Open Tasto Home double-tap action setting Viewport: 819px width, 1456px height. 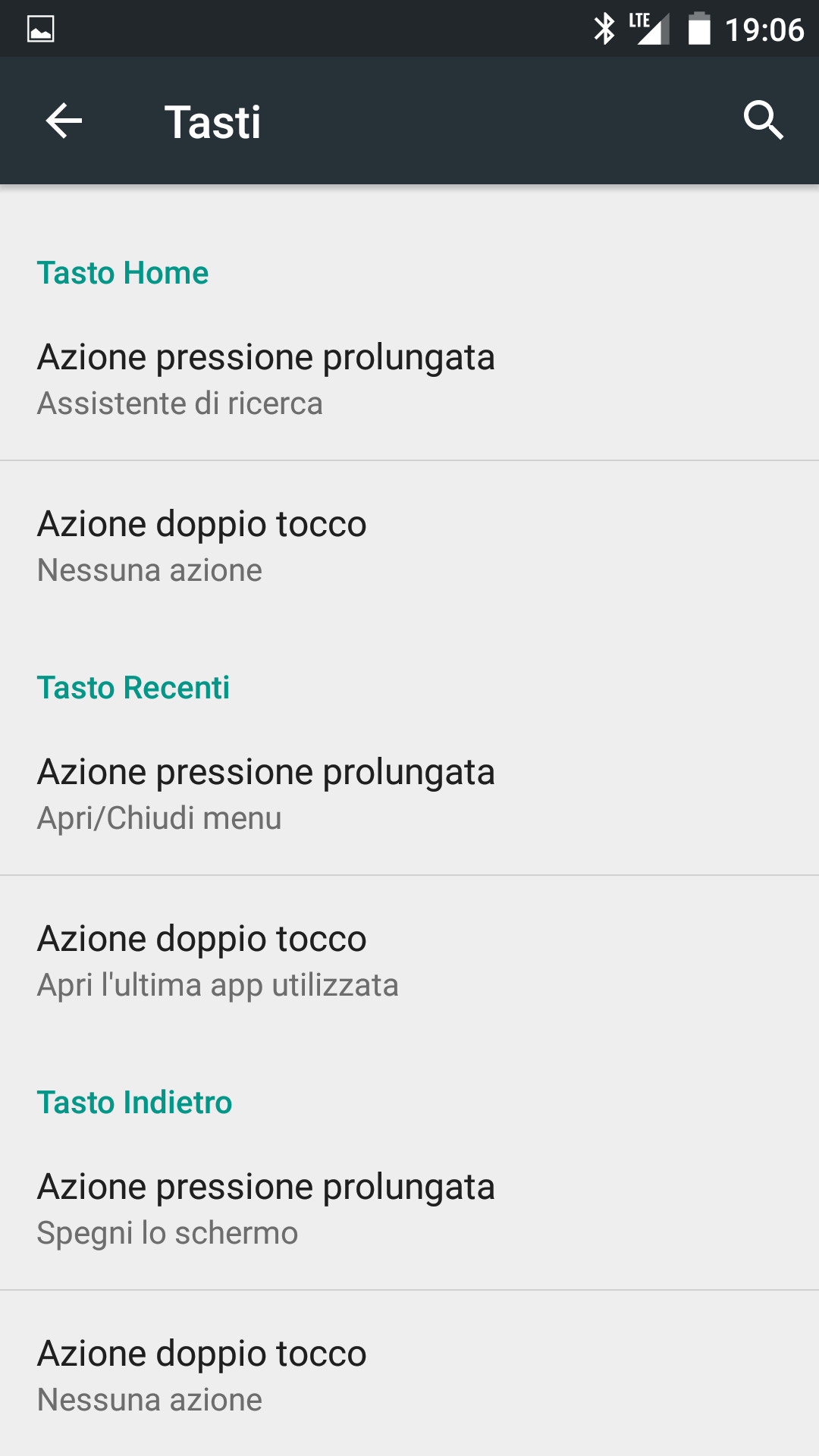(x=409, y=545)
